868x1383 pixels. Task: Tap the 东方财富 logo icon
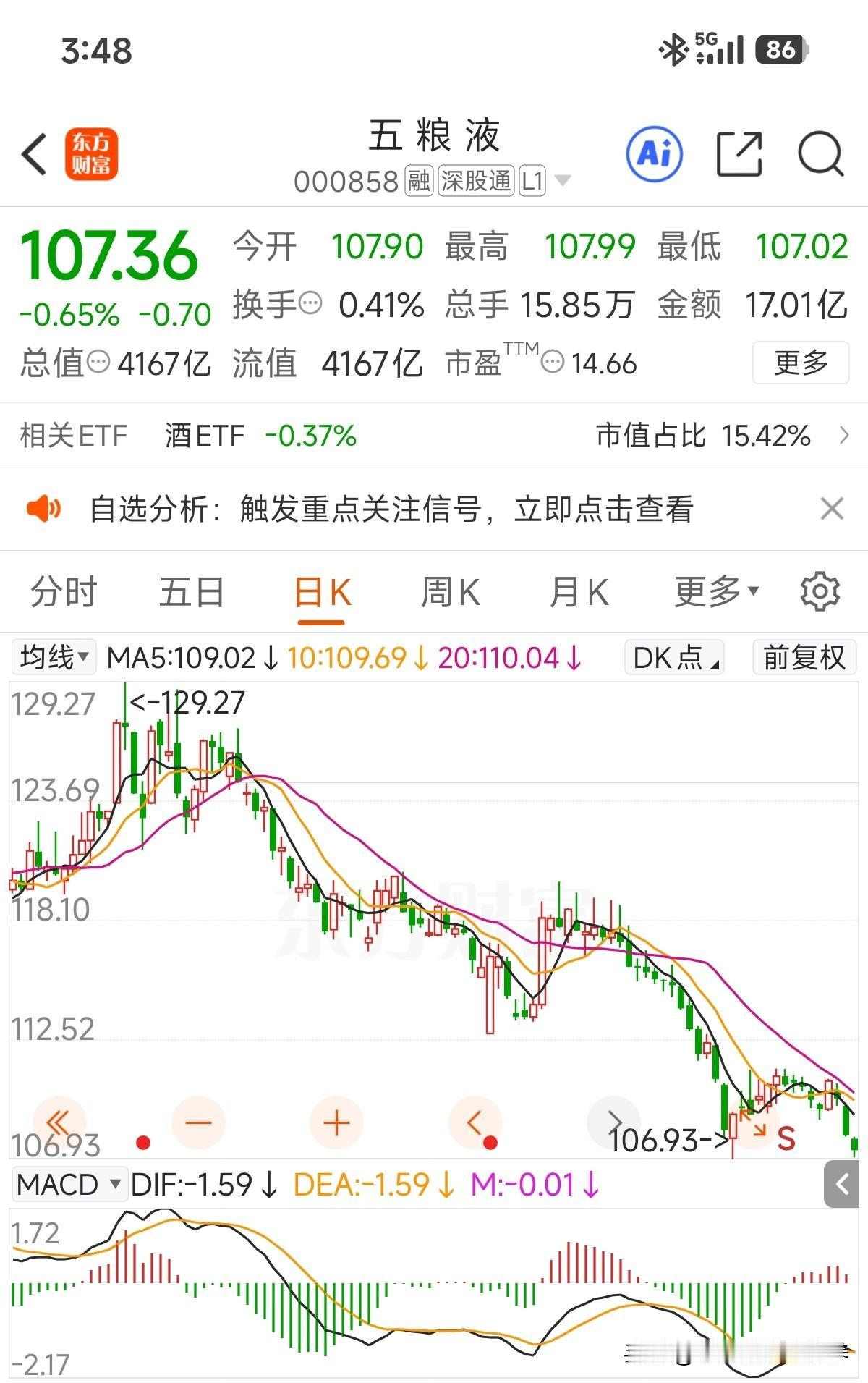93,154
